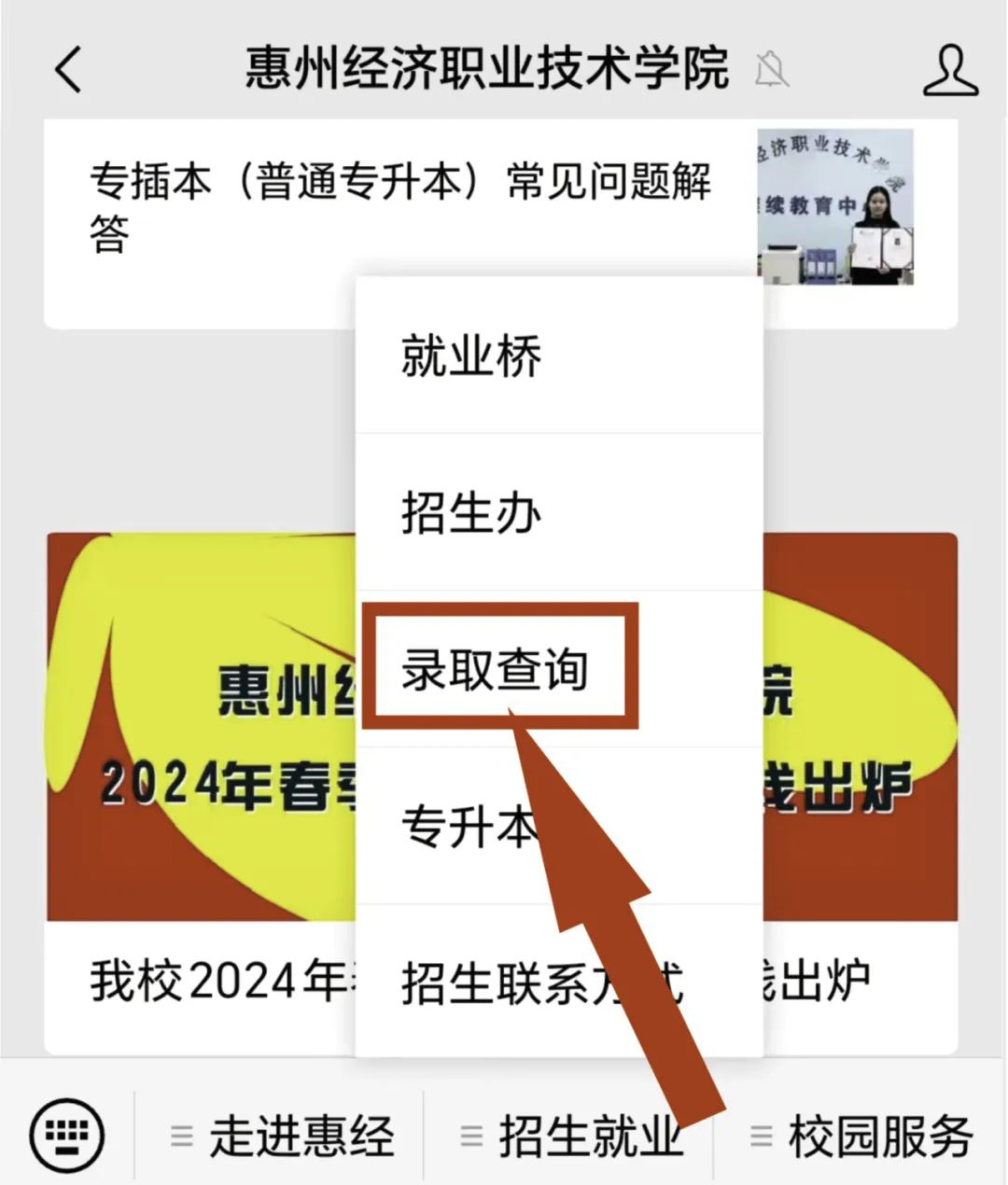Open the account profile icon

pos(949,70)
